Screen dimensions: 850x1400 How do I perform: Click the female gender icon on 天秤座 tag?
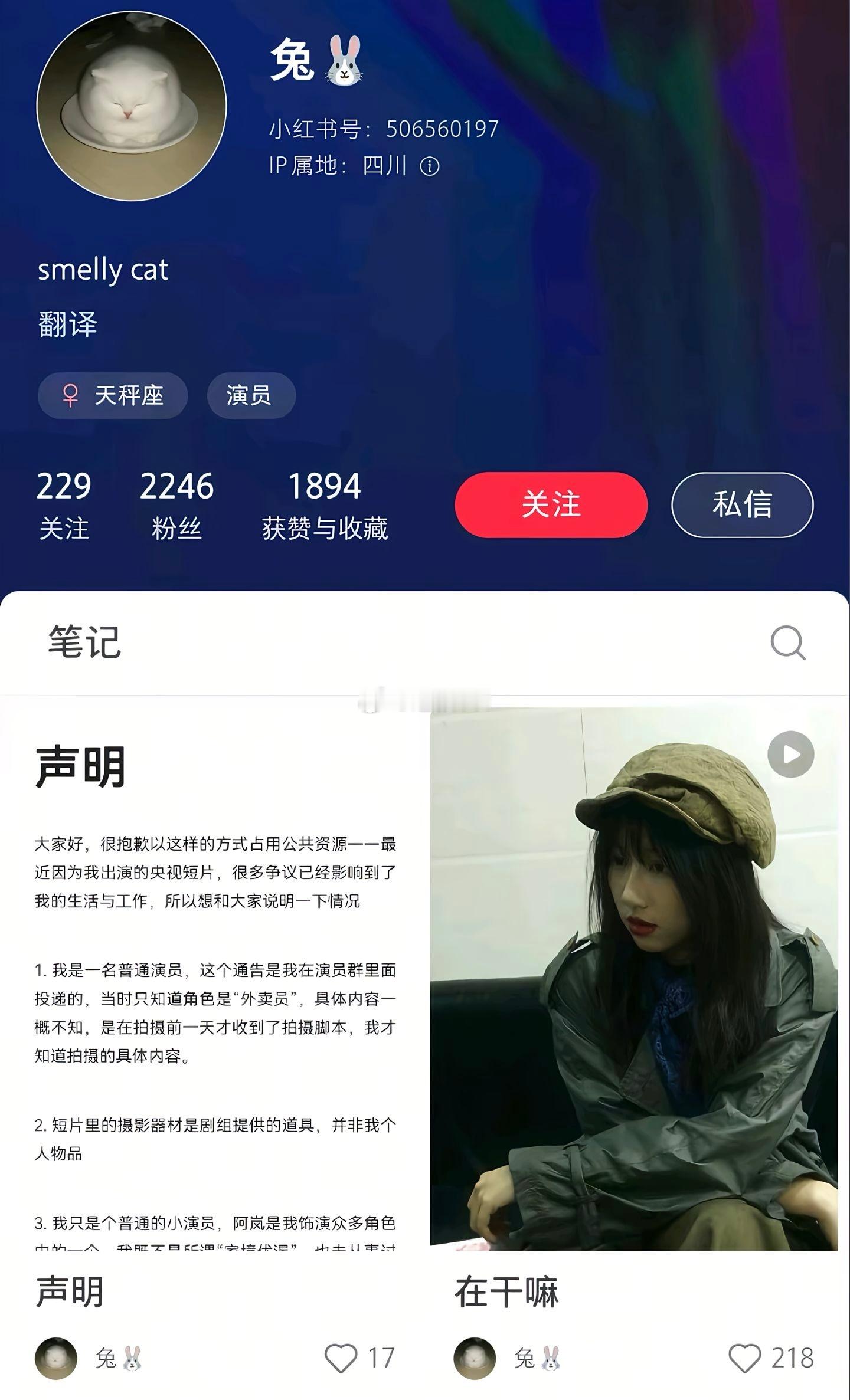71,396
